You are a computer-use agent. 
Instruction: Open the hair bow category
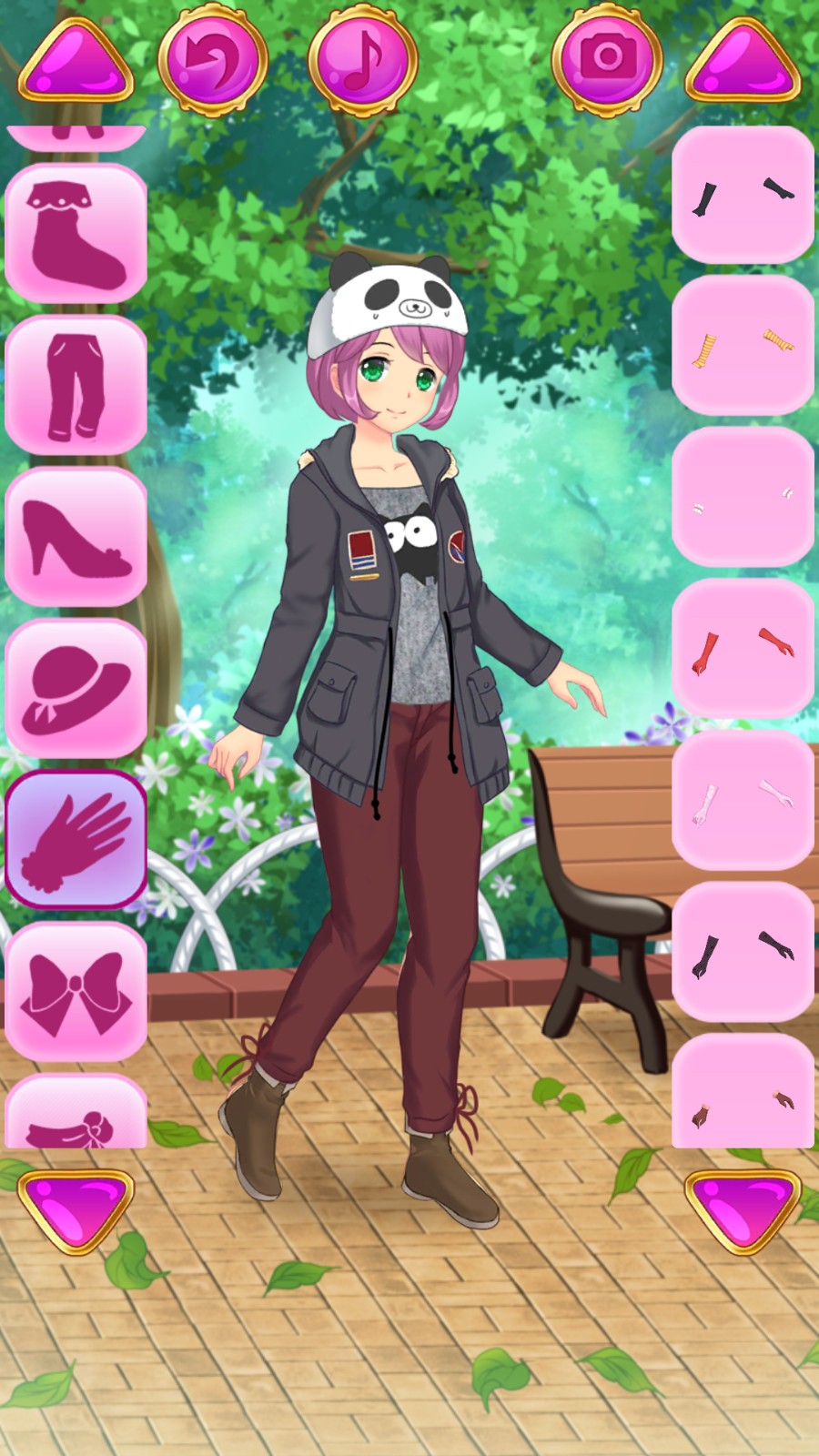(x=76, y=992)
